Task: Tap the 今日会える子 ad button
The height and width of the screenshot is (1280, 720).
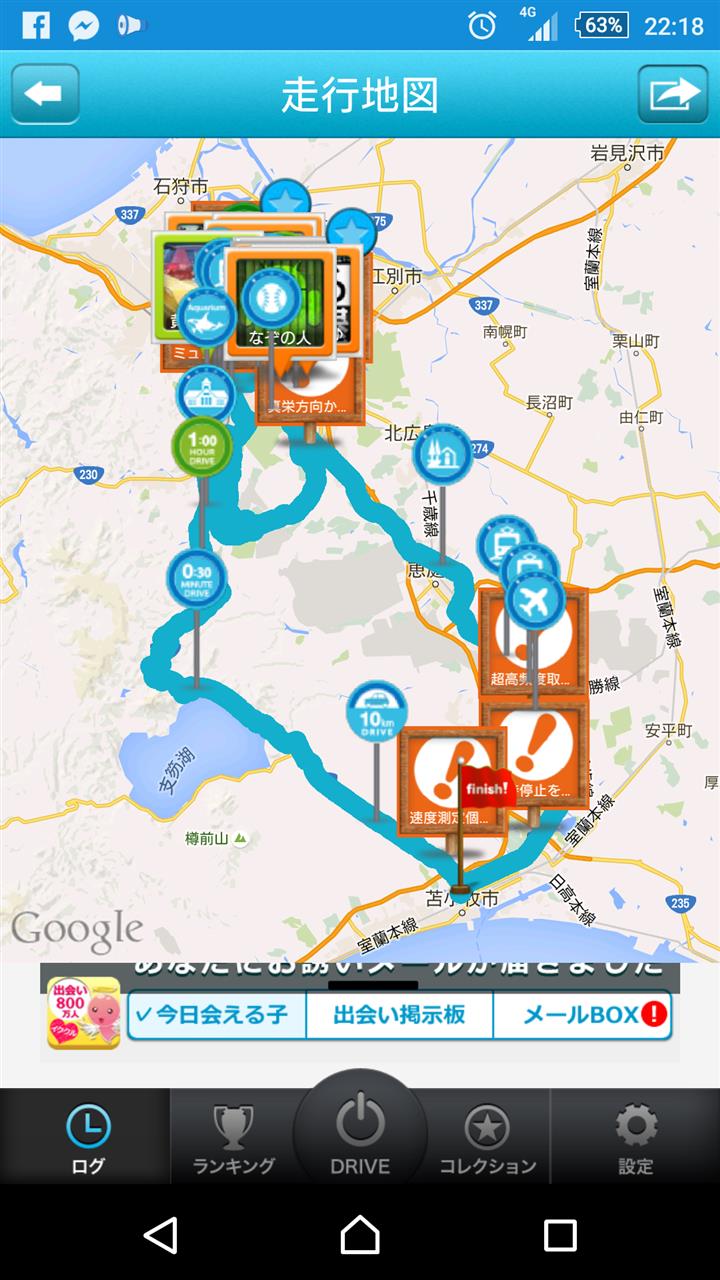Action: 215,1015
